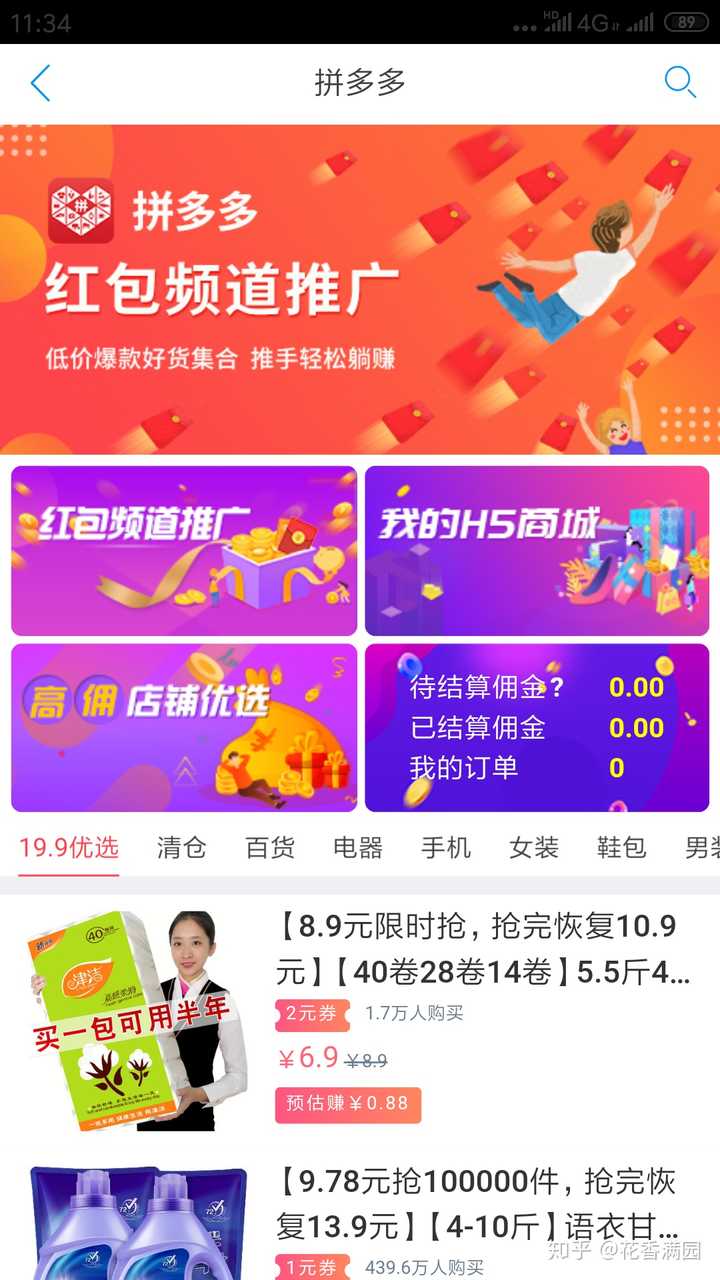The image size is (720, 1280).
Task: Open the commission and orders summary card
Action: point(537,727)
